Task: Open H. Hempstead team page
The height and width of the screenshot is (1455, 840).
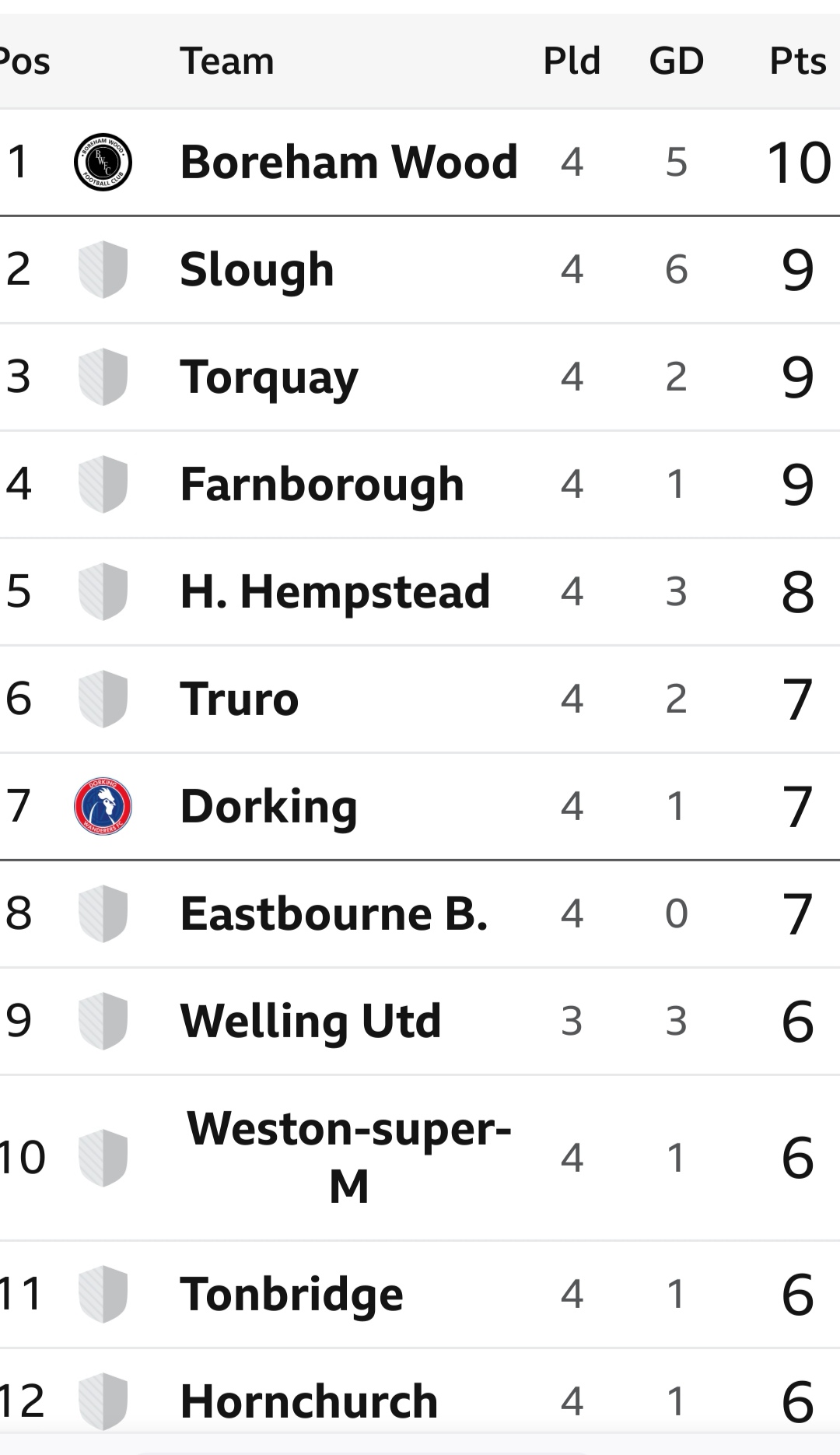Action: [x=335, y=591]
